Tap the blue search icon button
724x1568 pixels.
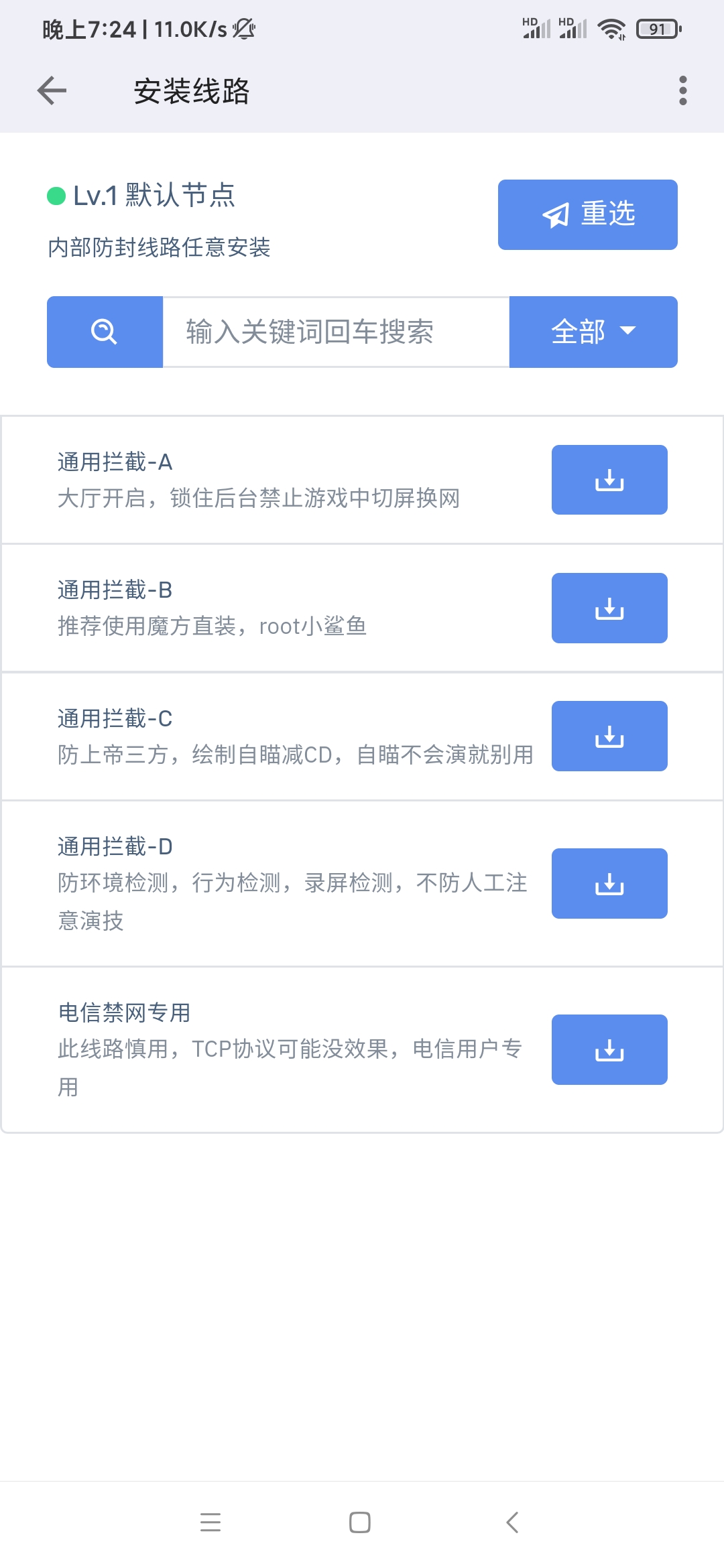click(x=105, y=332)
